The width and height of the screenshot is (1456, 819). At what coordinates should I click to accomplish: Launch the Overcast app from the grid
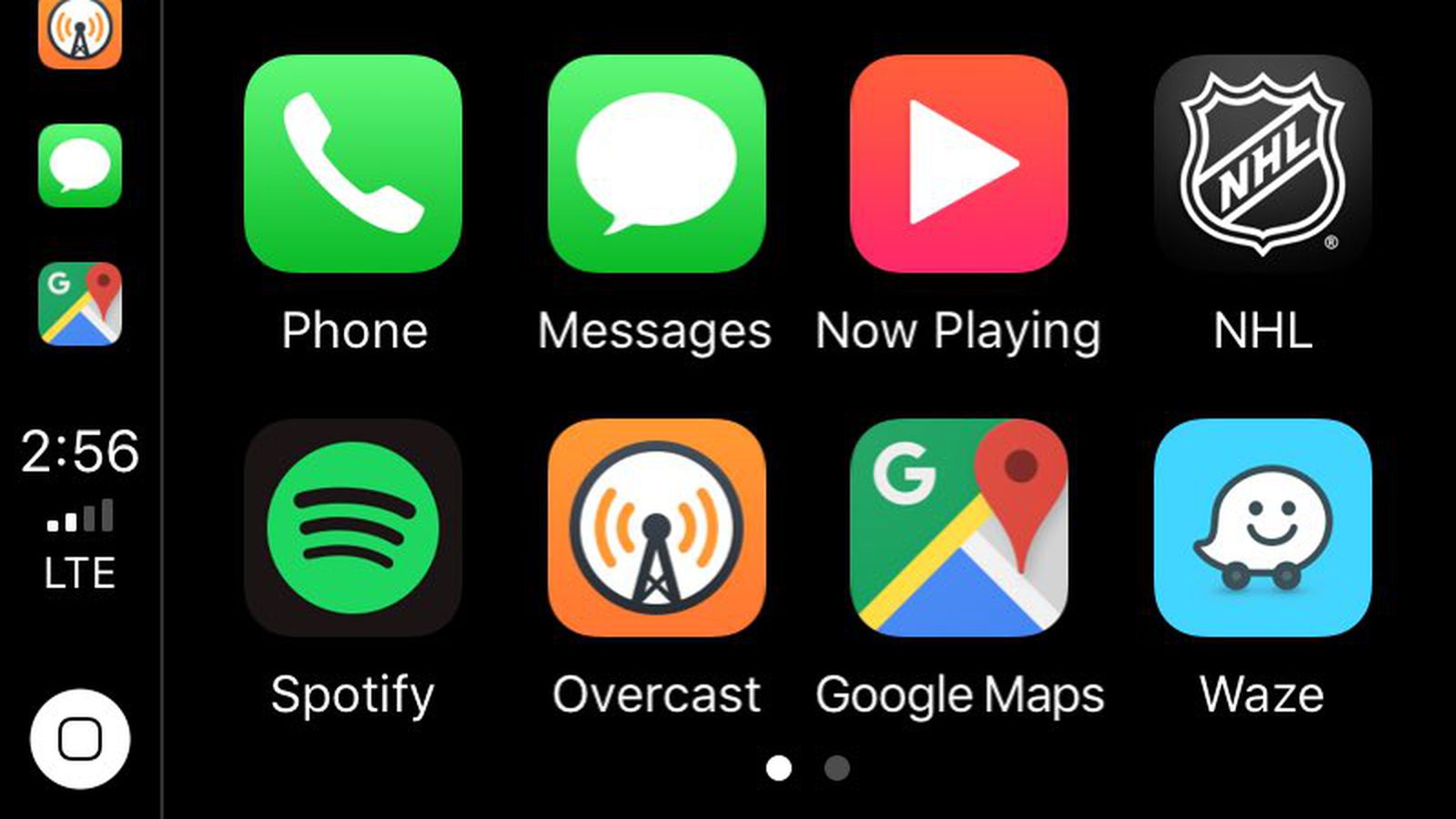[656, 528]
